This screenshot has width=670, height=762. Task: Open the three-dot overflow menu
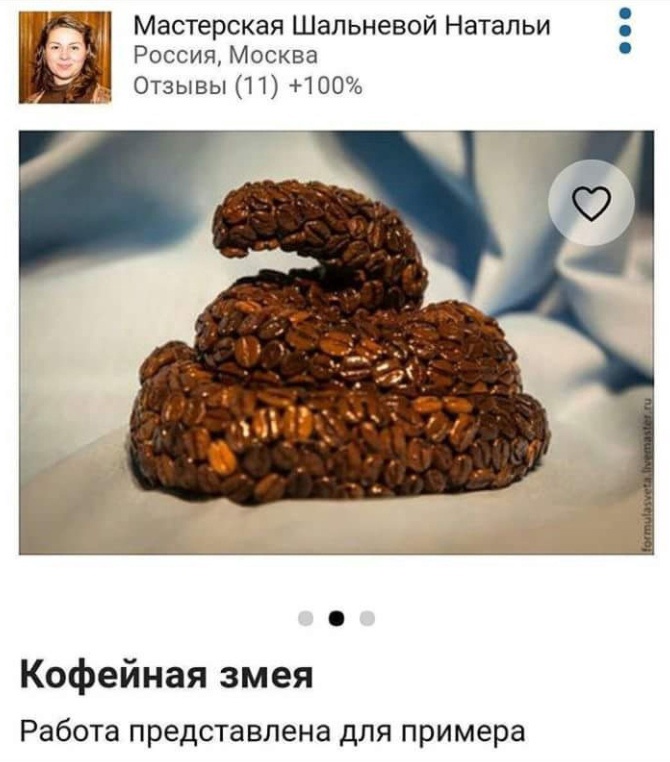pos(625,31)
